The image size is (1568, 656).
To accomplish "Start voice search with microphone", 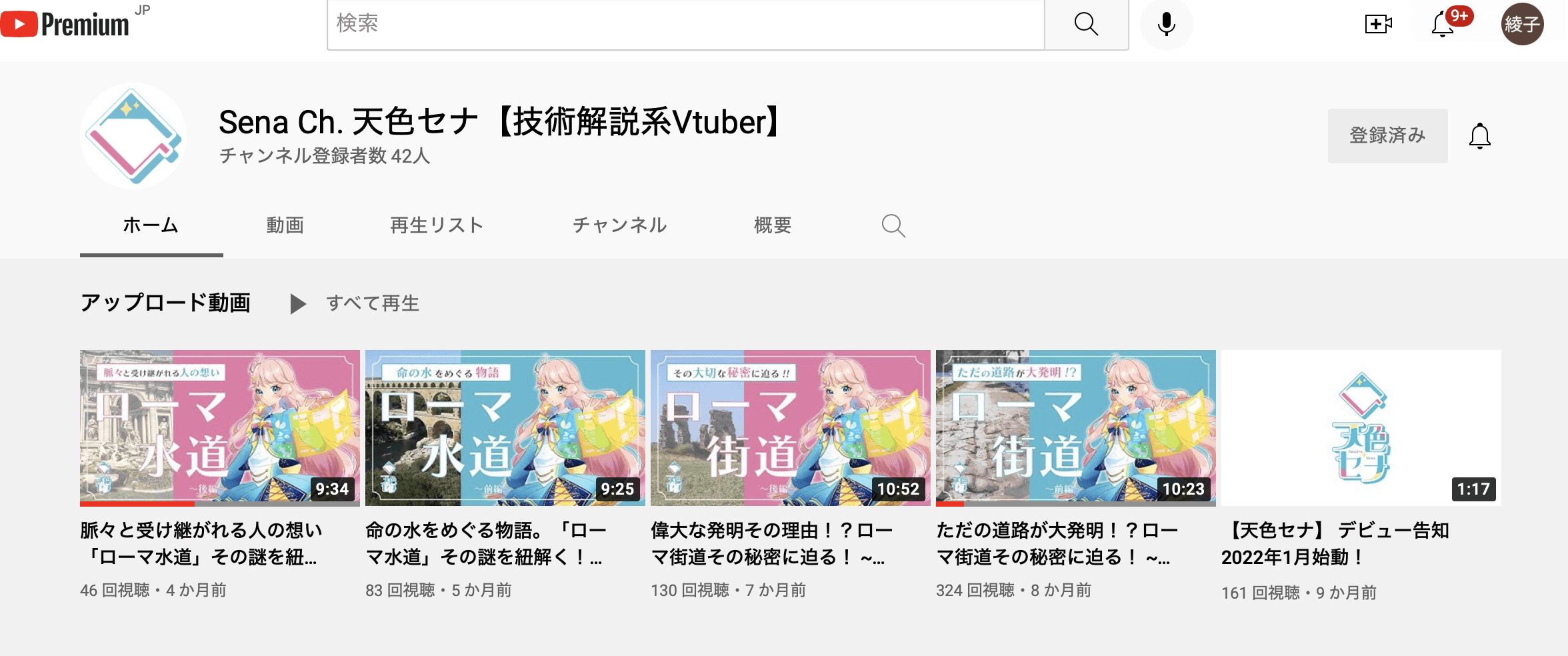I will click(x=1166, y=24).
